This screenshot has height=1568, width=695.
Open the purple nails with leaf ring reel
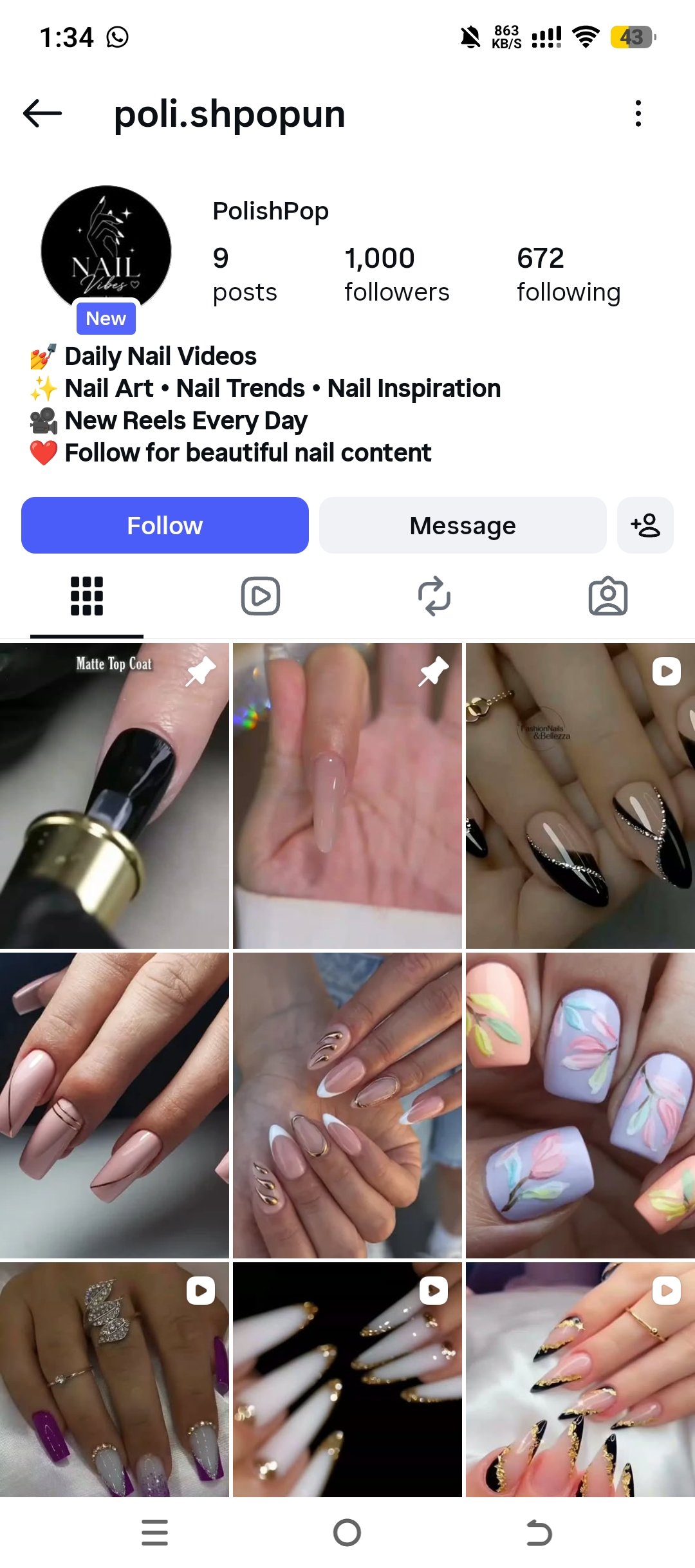point(115,1379)
